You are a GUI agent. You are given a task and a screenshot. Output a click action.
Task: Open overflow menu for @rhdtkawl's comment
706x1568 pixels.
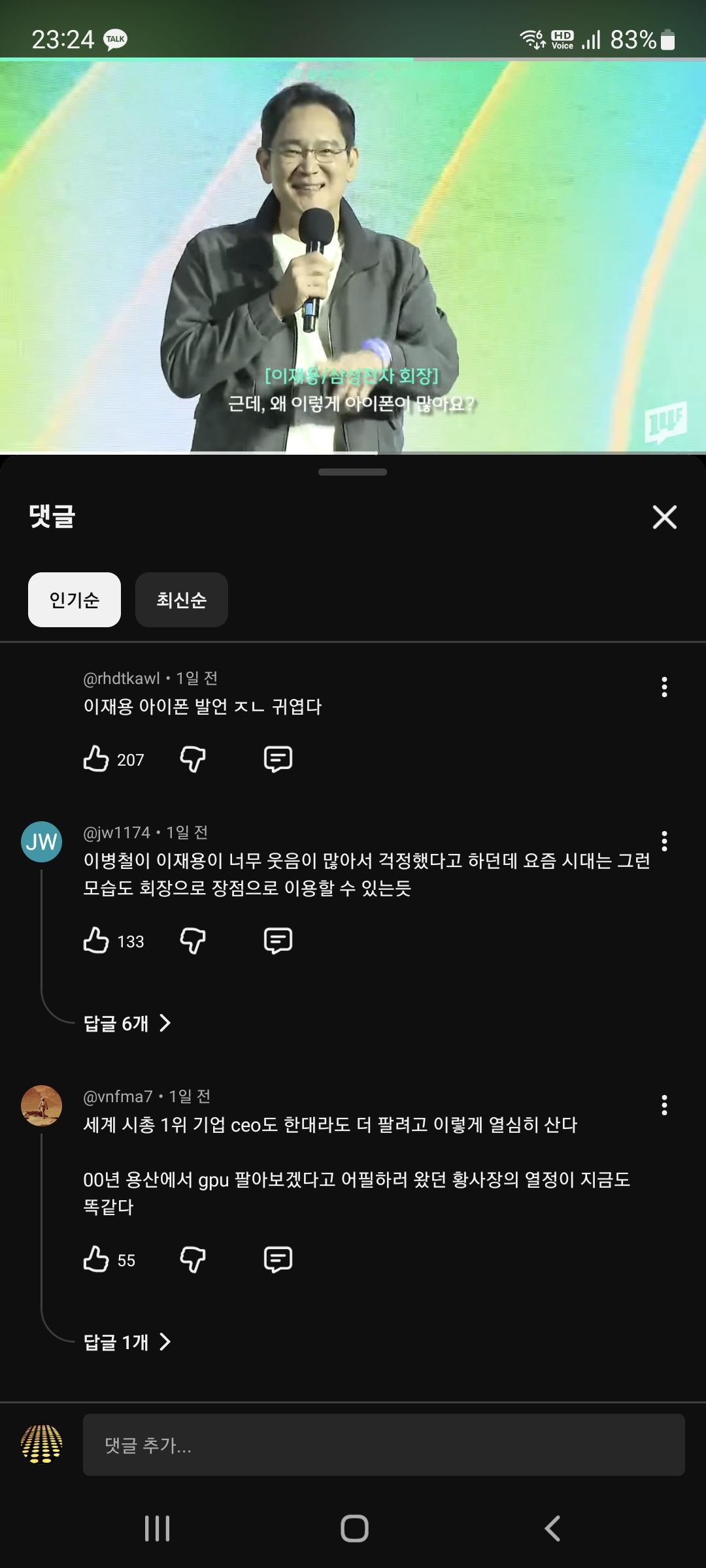(x=664, y=687)
